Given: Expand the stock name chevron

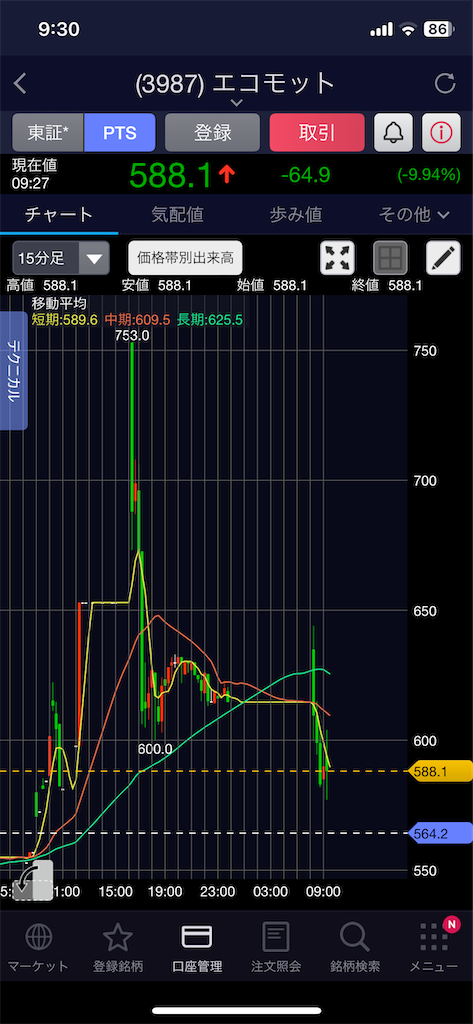Looking at the screenshot, I should (236, 103).
